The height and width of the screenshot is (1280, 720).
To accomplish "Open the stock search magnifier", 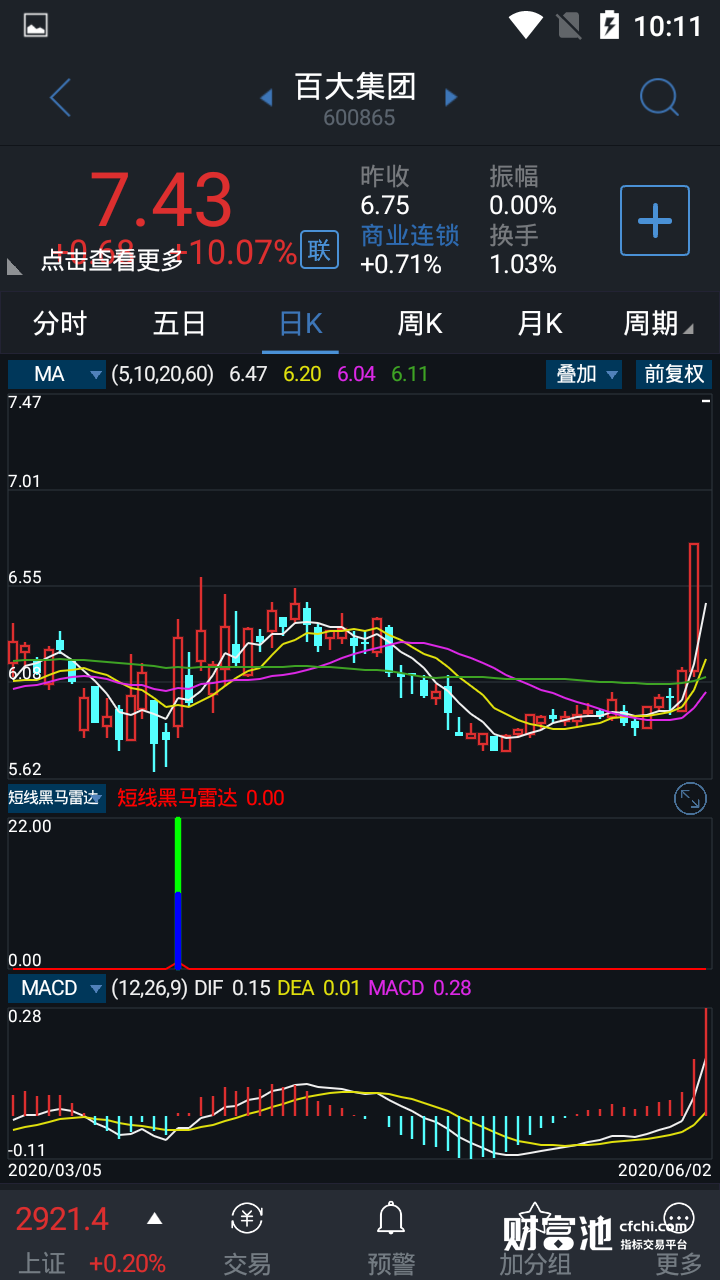I will pos(659,98).
